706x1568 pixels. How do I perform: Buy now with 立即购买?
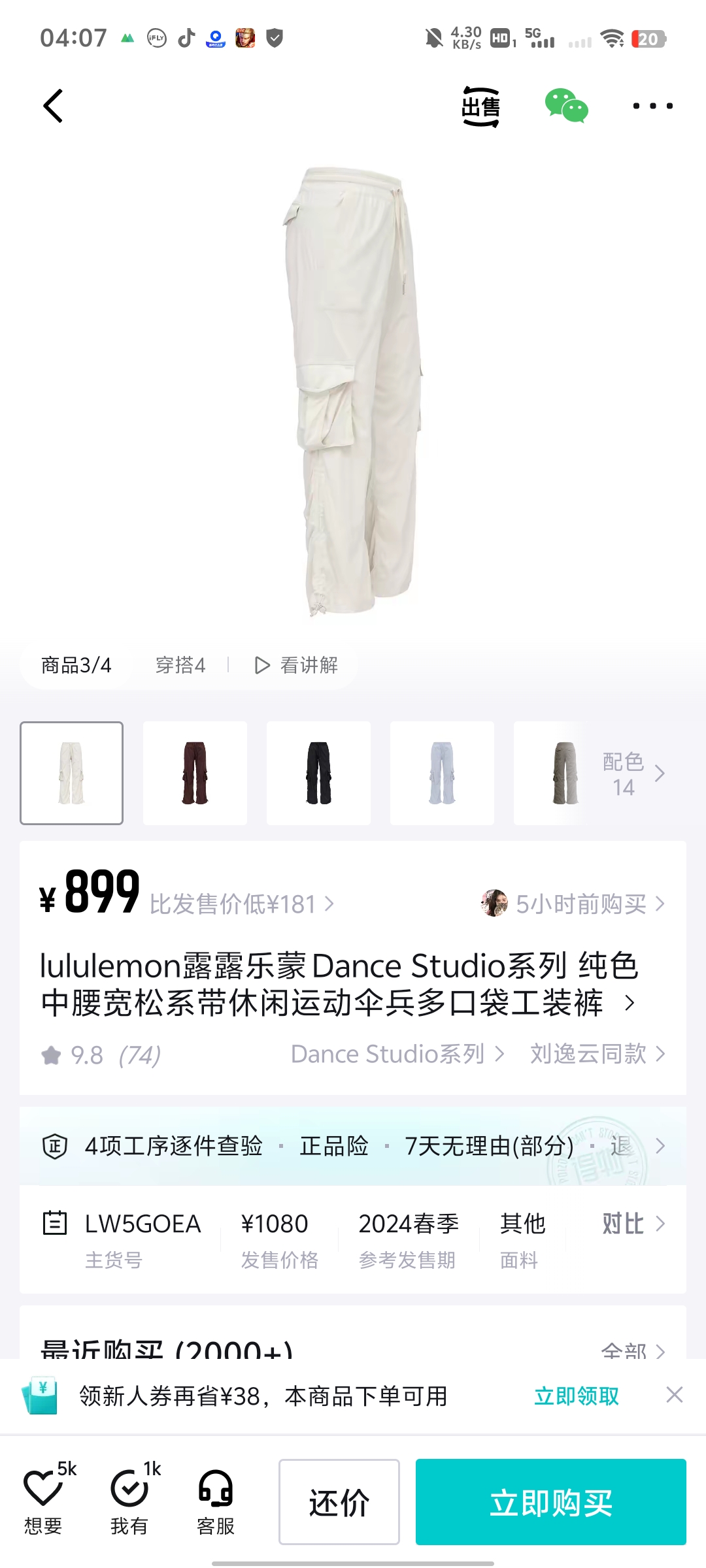point(551,1502)
